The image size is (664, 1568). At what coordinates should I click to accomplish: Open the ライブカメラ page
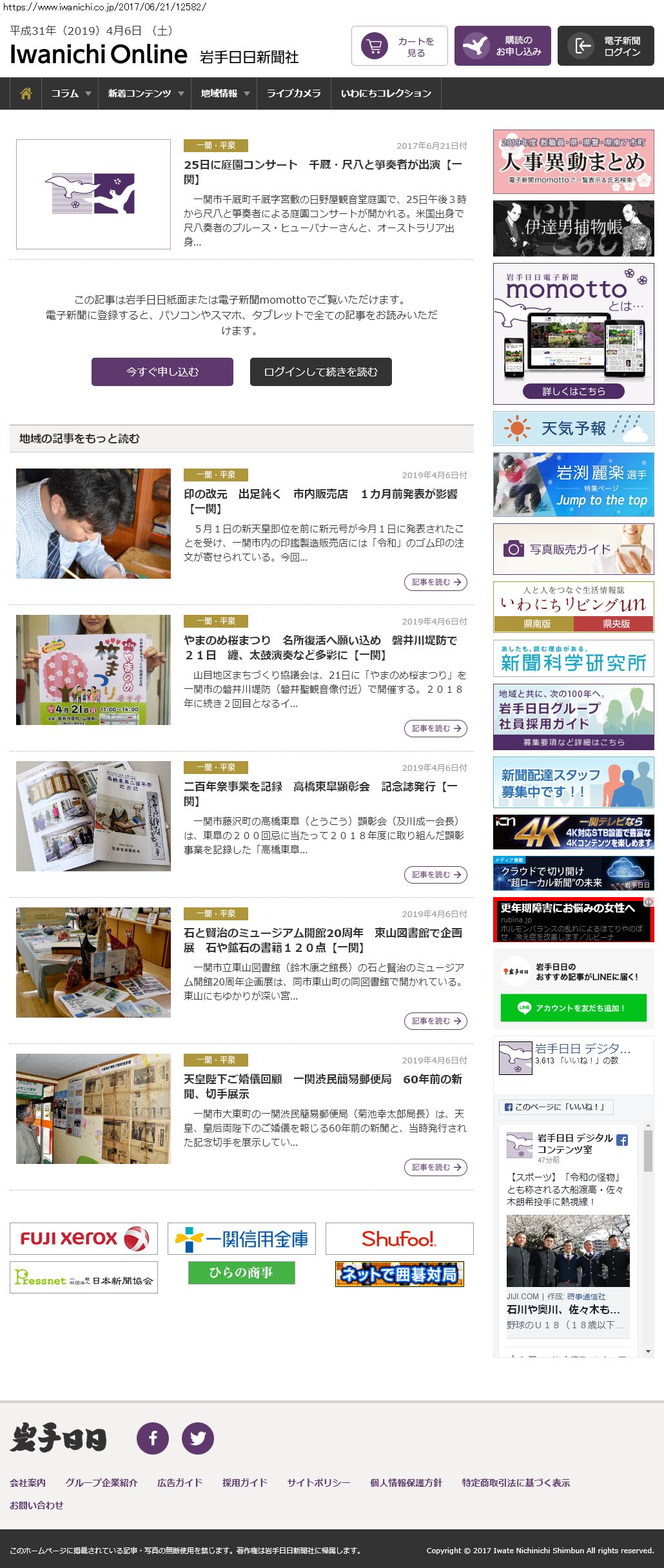tap(293, 93)
